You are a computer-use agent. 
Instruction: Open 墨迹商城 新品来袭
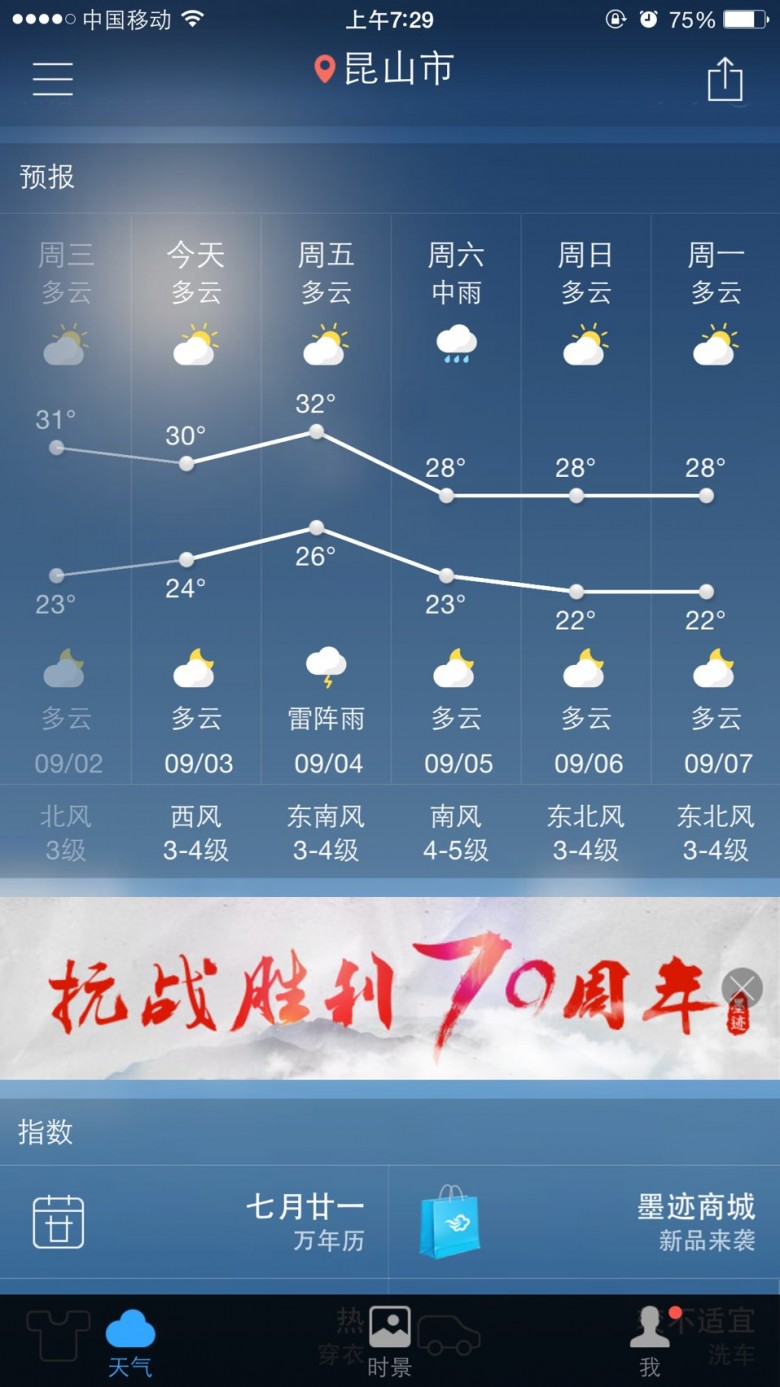(585, 1222)
